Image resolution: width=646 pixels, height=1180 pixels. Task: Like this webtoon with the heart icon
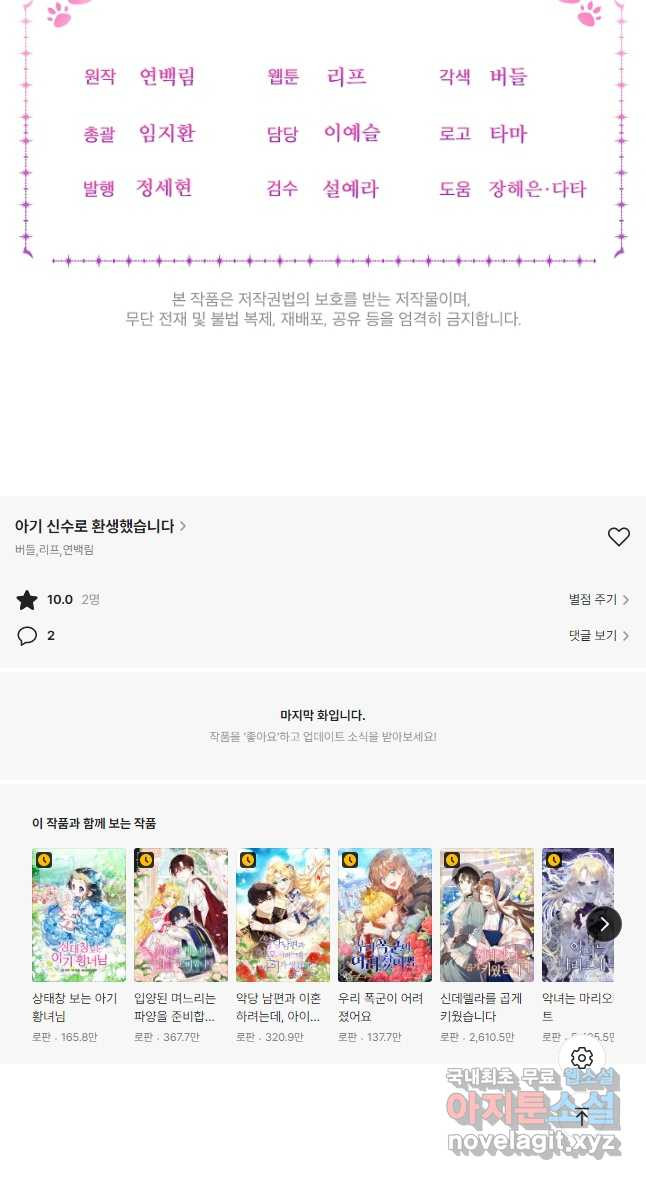click(619, 537)
